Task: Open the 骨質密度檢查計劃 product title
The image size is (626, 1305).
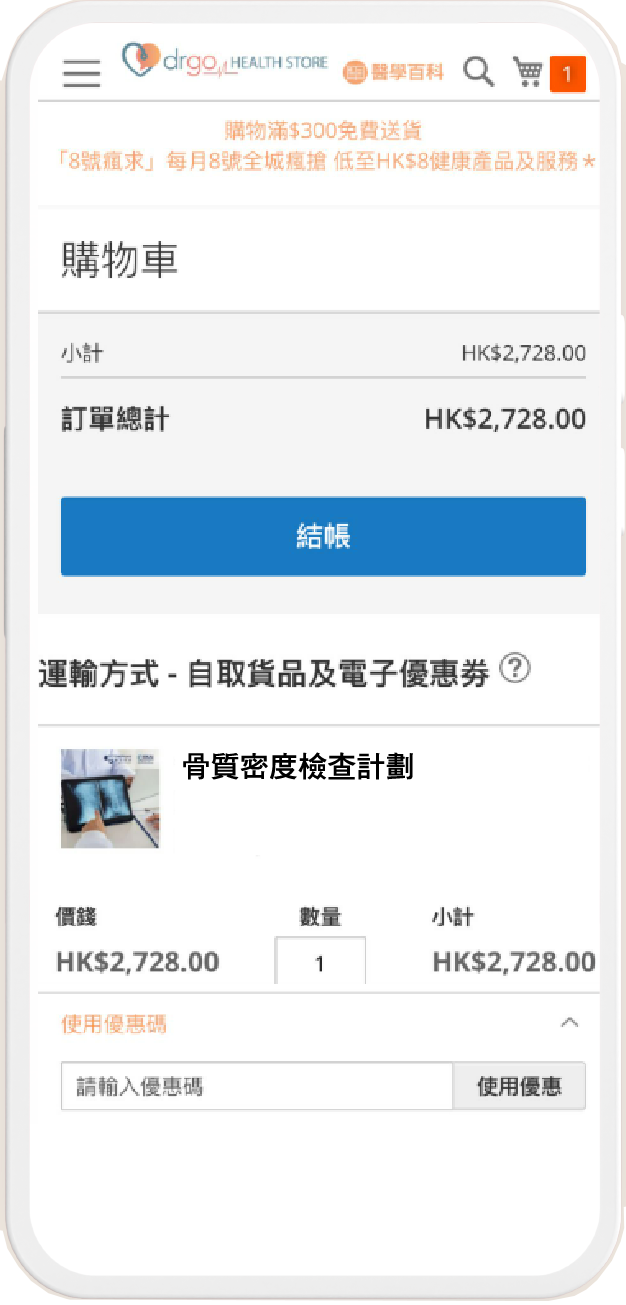Action: point(298,767)
